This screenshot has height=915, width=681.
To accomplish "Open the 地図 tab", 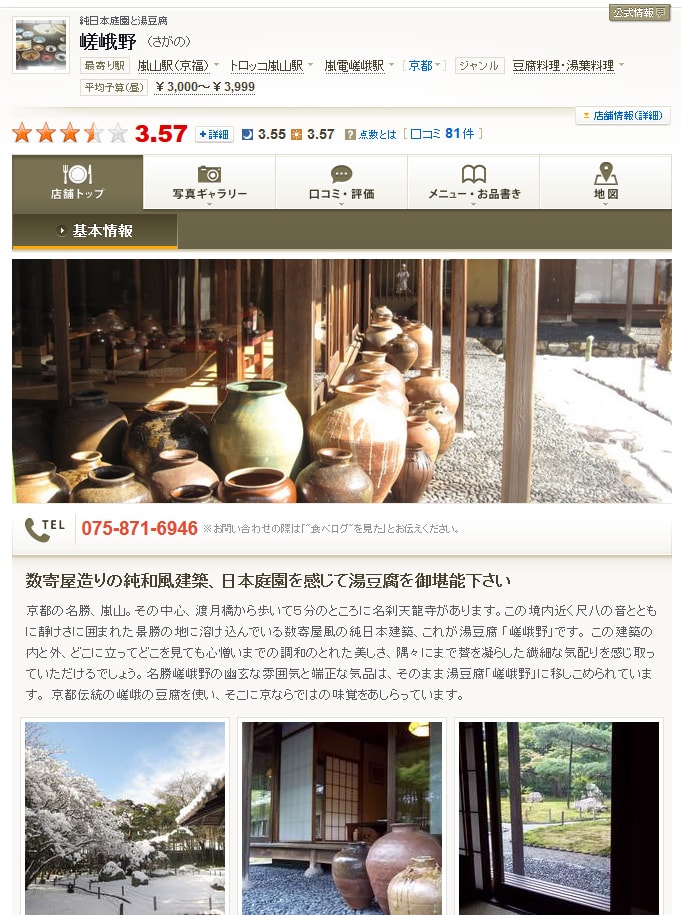I will (605, 182).
